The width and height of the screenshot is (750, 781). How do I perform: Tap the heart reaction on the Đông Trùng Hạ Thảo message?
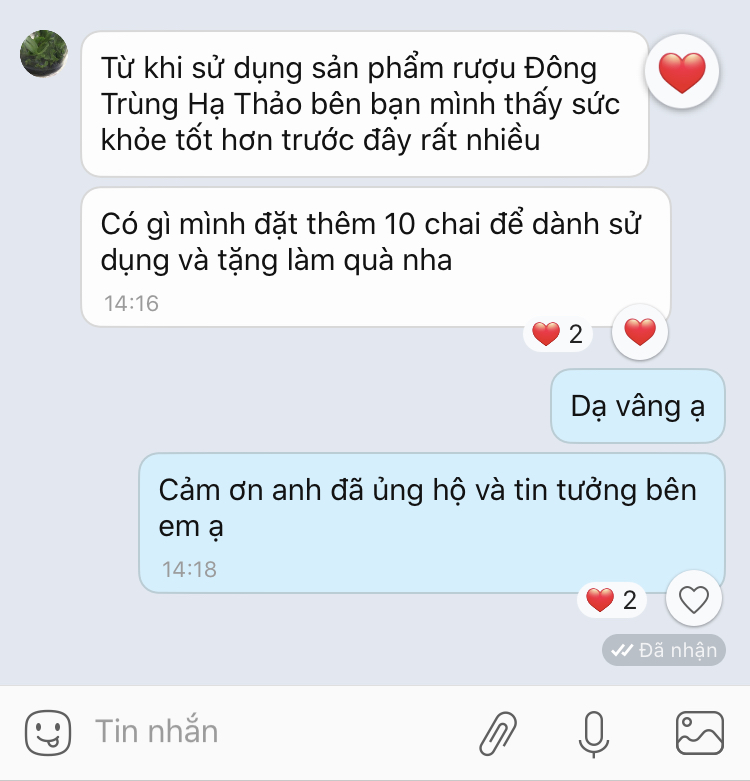pyautogui.click(x=682, y=72)
